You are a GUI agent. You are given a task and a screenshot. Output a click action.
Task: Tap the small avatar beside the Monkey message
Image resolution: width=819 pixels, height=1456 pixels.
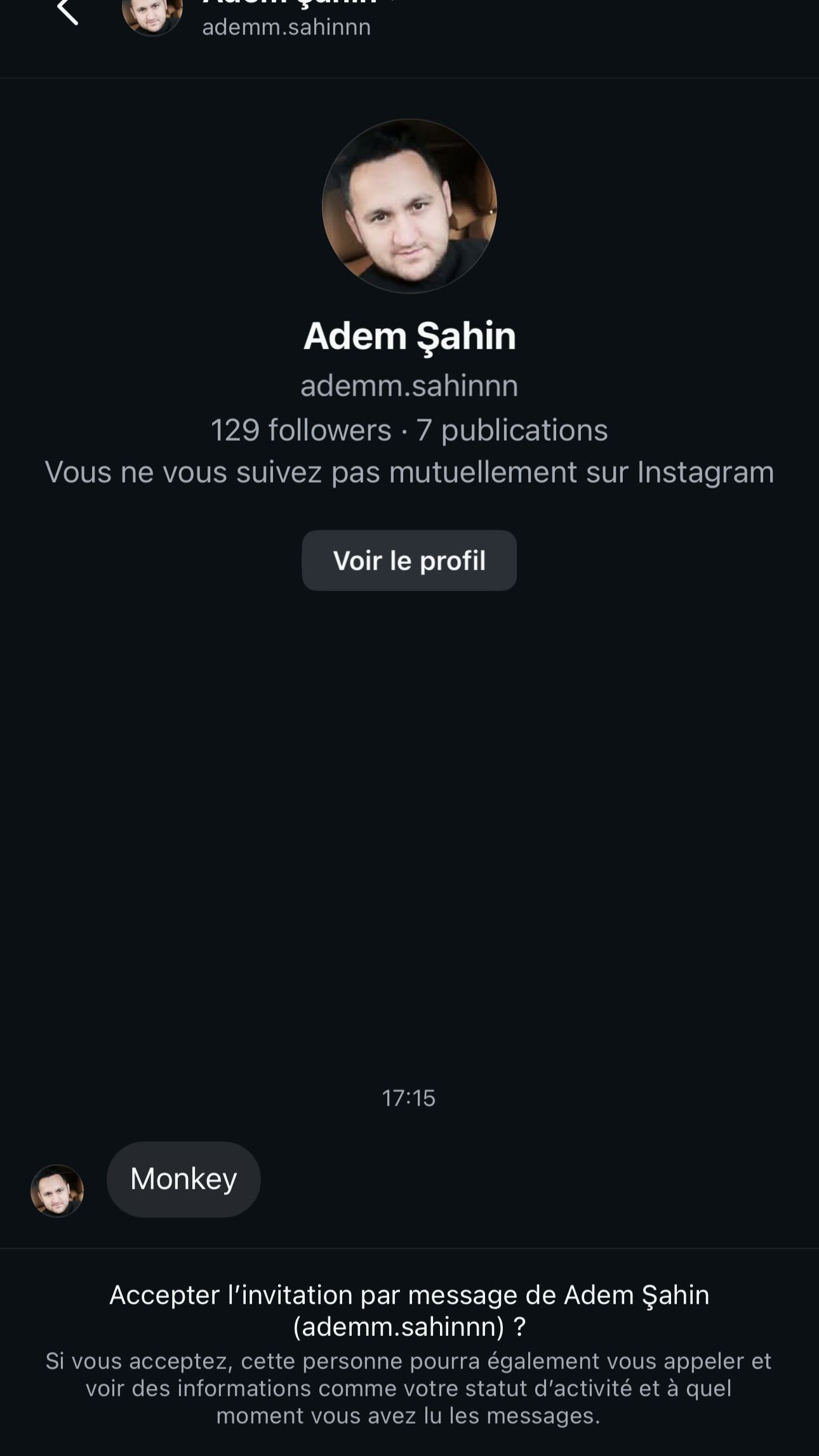[x=57, y=1190]
